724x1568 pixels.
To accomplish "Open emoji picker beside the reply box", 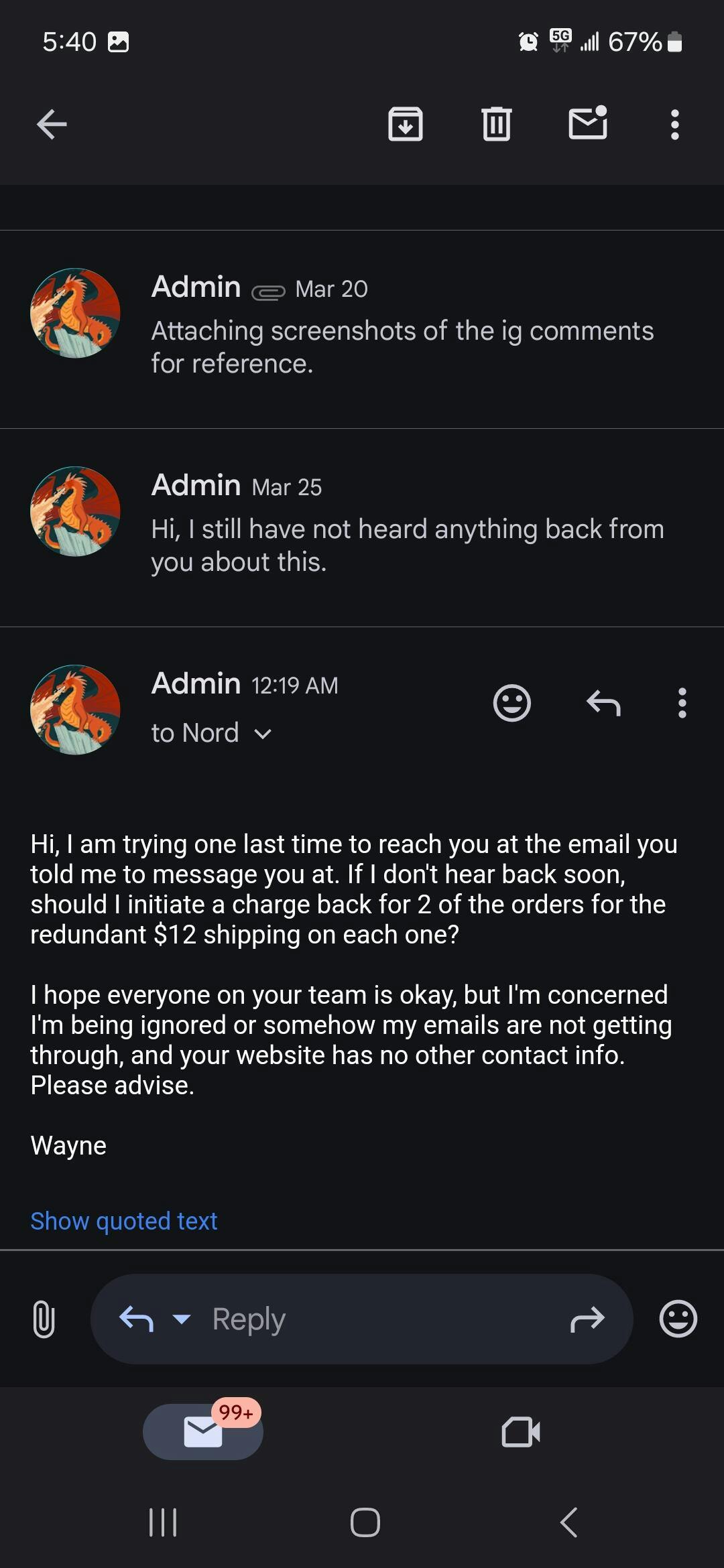I will (678, 1319).
